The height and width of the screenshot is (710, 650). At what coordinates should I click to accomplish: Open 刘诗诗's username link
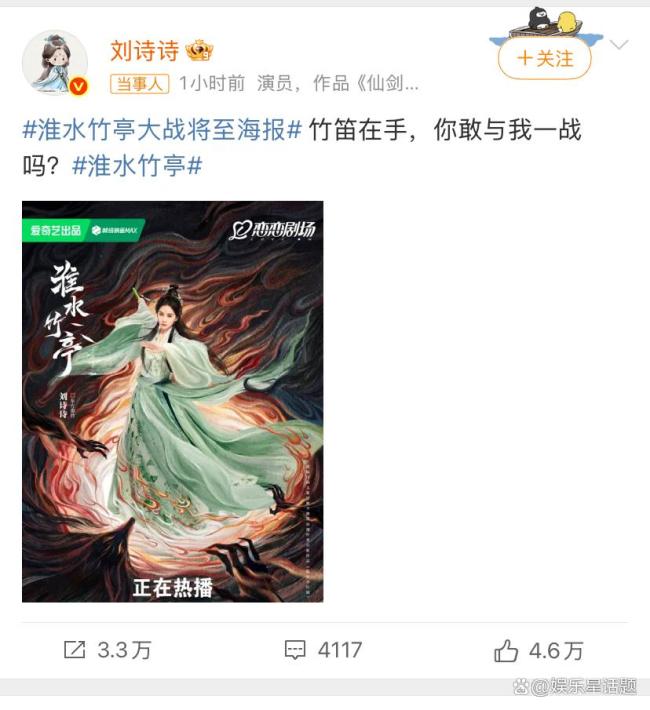144,50
